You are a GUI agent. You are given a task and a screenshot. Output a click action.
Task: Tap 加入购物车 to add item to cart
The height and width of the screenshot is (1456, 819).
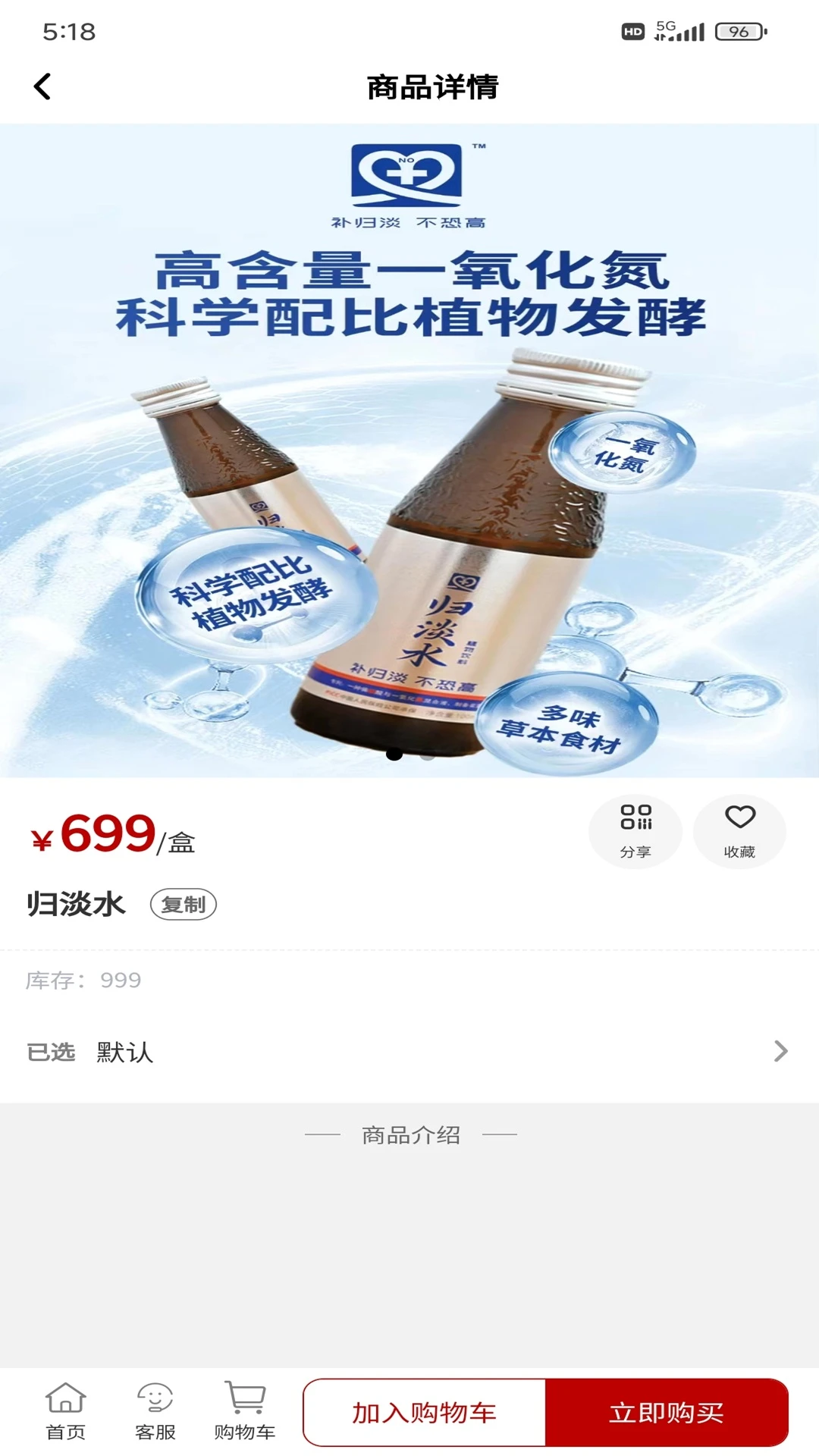click(425, 1413)
